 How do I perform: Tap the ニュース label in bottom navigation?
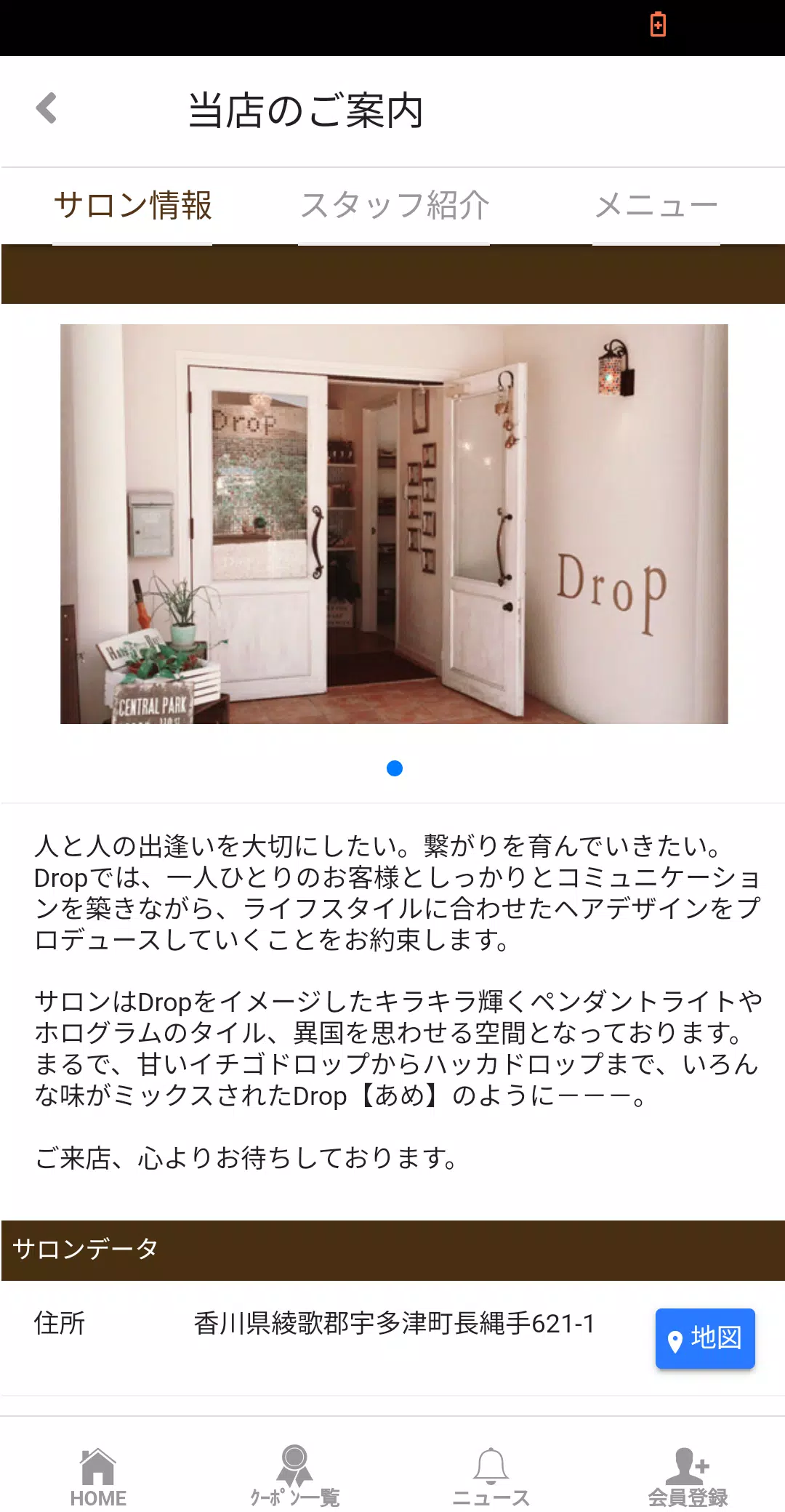491,1498
